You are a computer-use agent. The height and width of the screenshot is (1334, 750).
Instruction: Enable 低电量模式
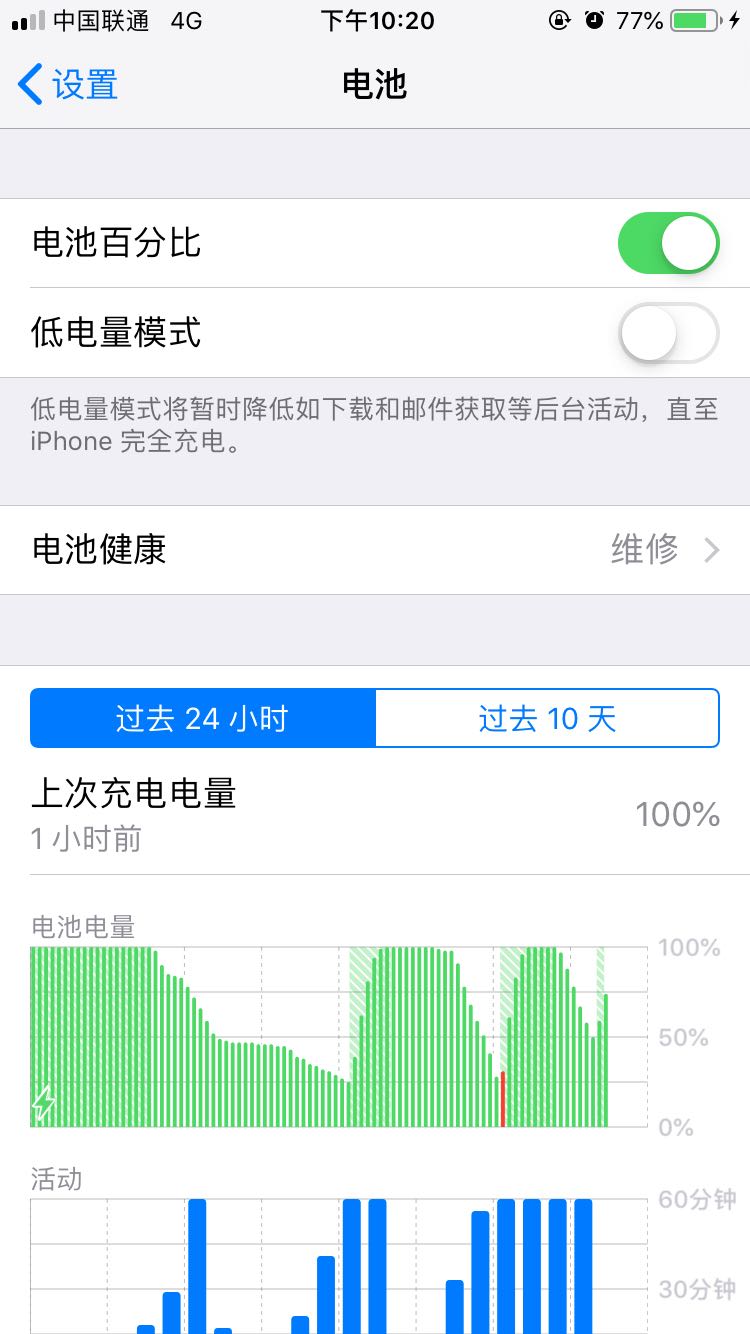point(668,332)
